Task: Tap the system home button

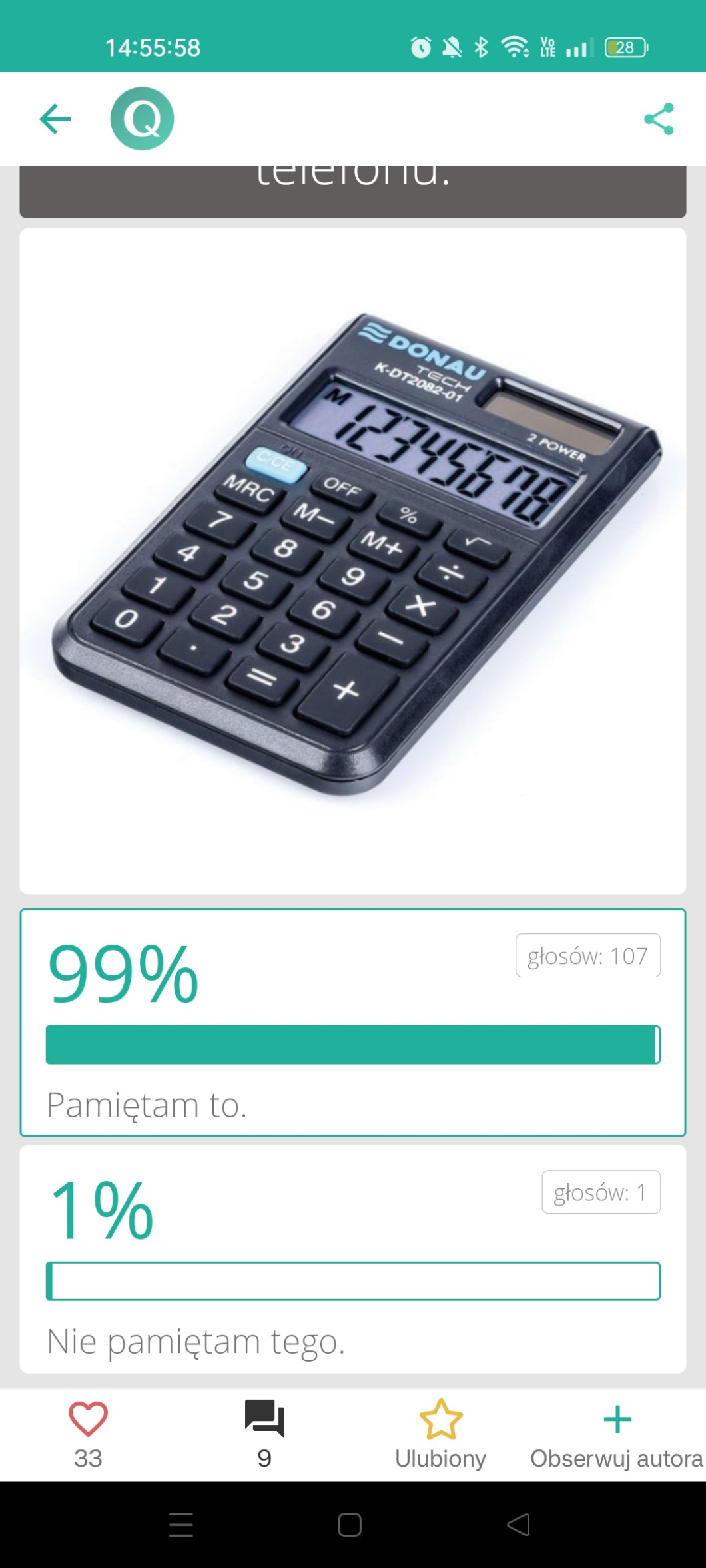Action: (350, 1525)
